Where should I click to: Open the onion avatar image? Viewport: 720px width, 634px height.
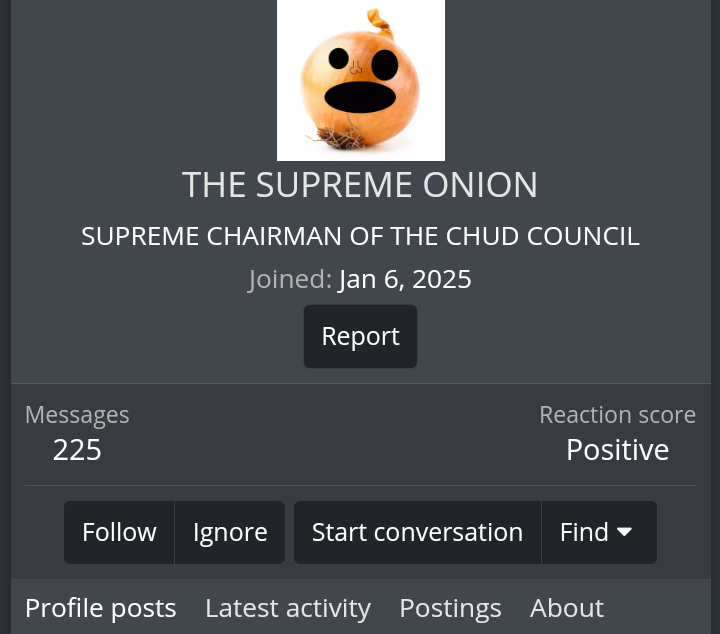click(x=360, y=80)
